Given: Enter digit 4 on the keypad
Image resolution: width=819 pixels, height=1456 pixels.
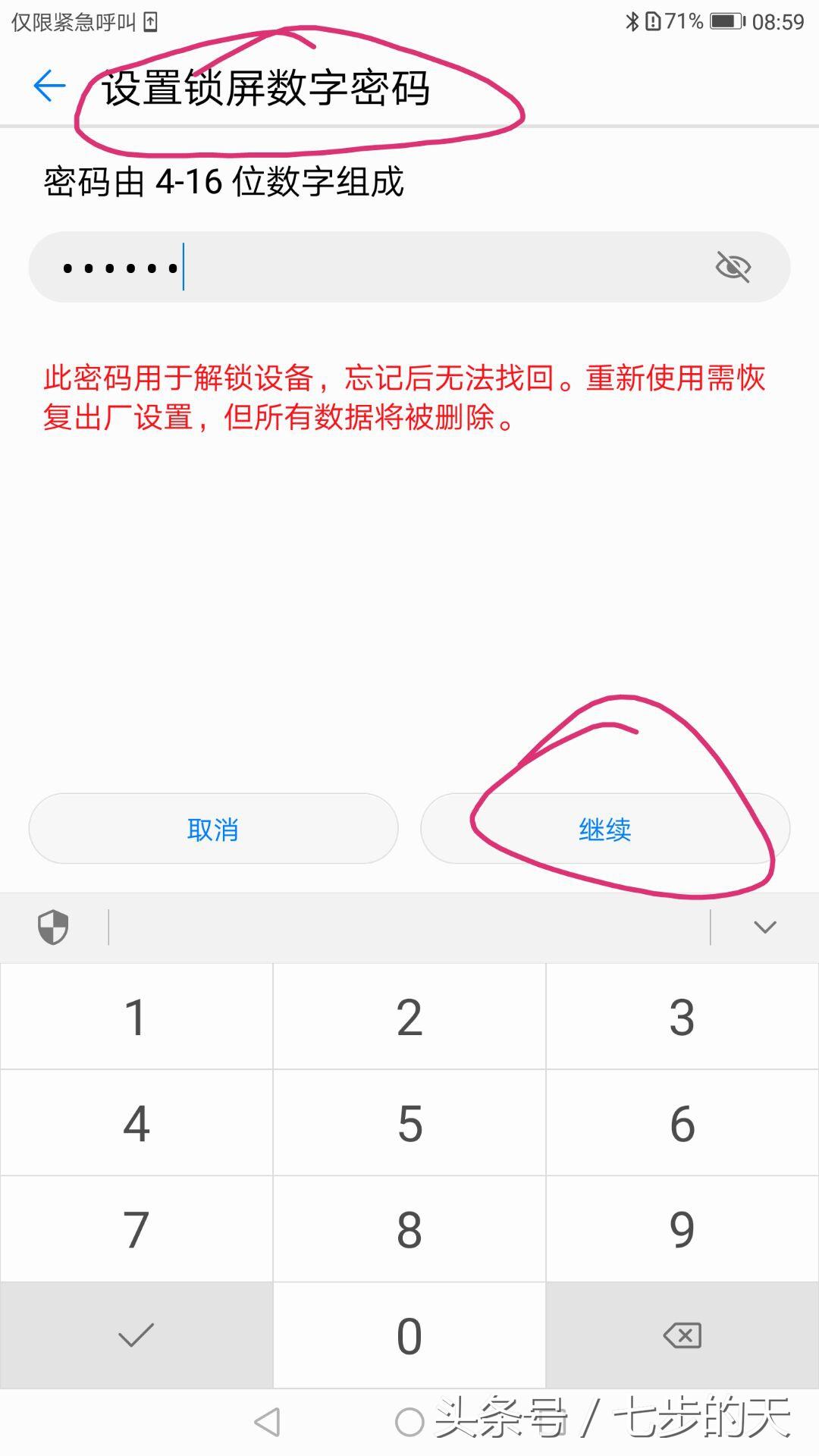Looking at the screenshot, I should [136, 1123].
